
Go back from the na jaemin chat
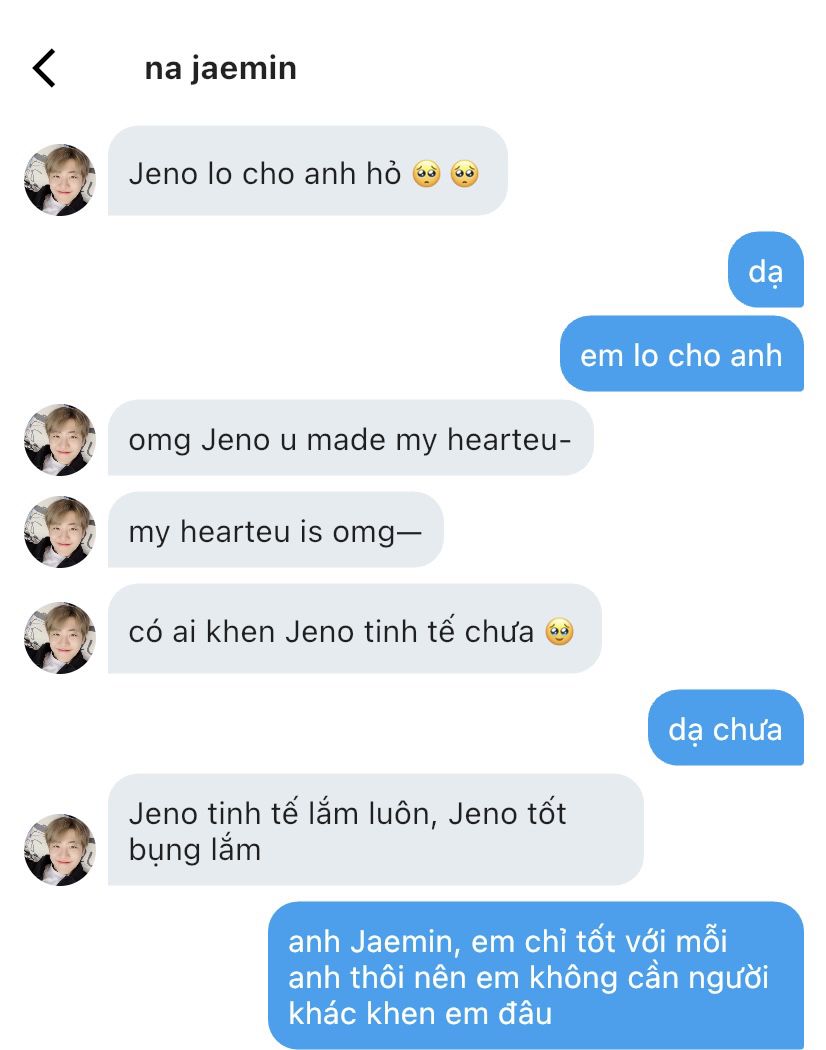(x=44, y=69)
